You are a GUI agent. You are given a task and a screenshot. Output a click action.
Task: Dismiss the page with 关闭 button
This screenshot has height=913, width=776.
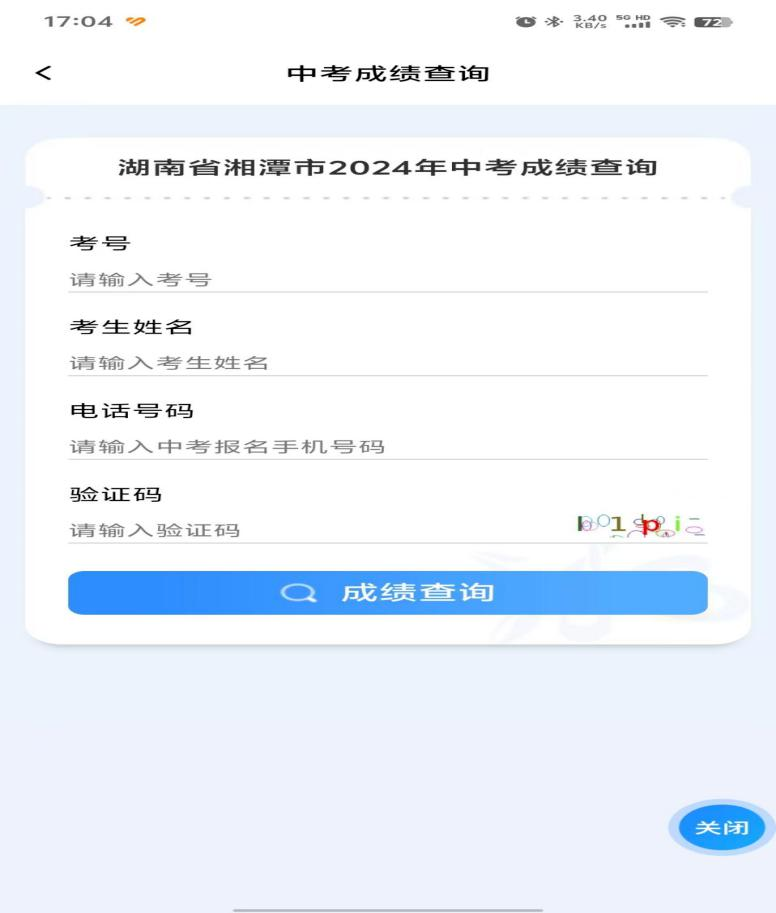(x=722, y=828)
